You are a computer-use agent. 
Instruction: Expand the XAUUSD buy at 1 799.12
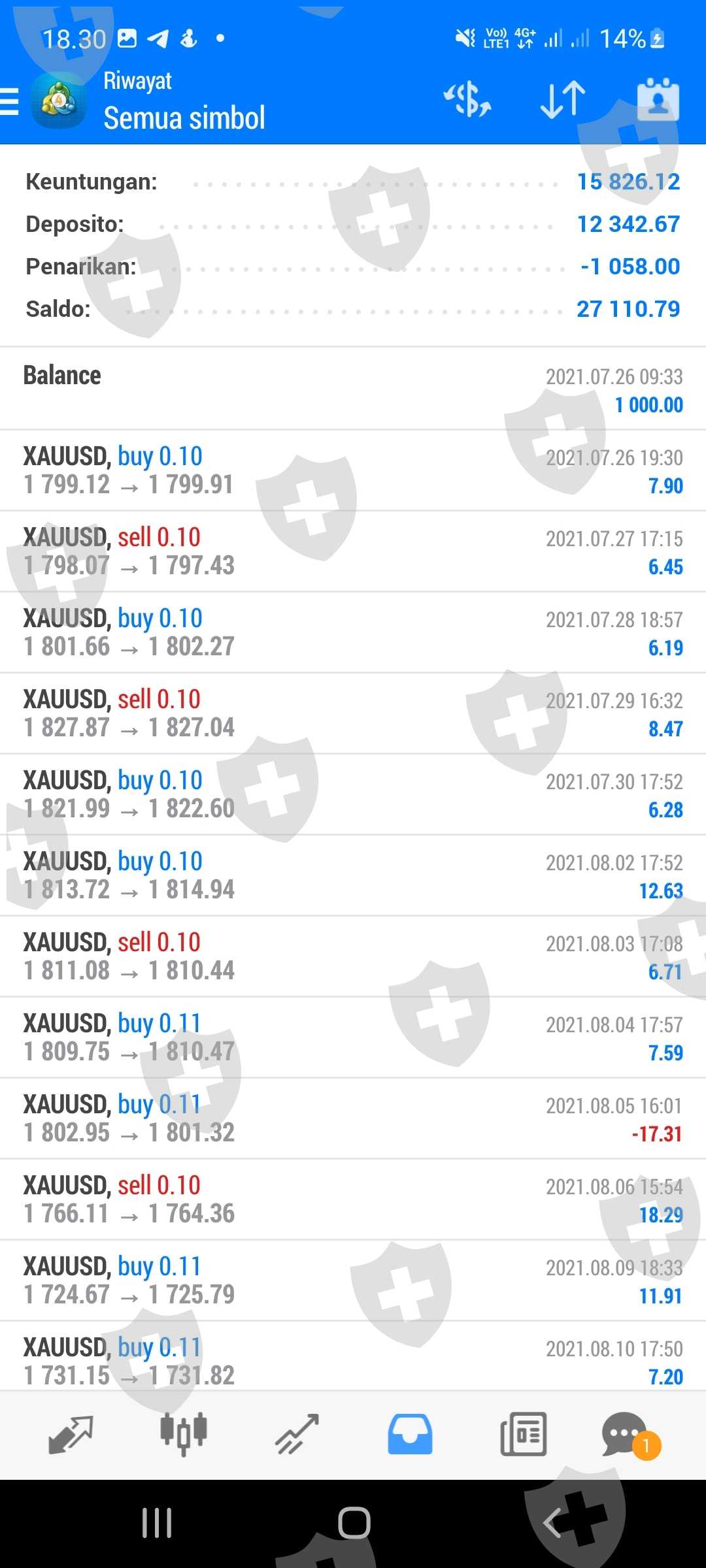(353, 470)
